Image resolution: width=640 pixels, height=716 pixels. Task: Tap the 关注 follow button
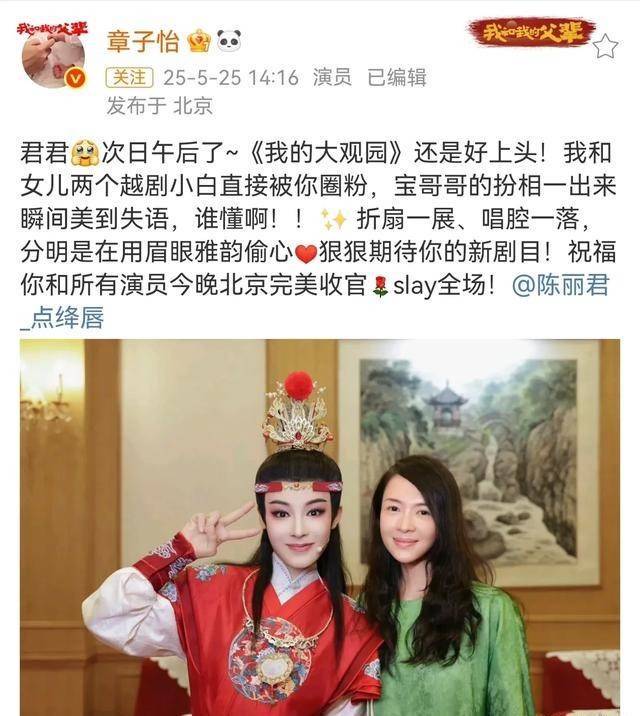coord(129,77)
